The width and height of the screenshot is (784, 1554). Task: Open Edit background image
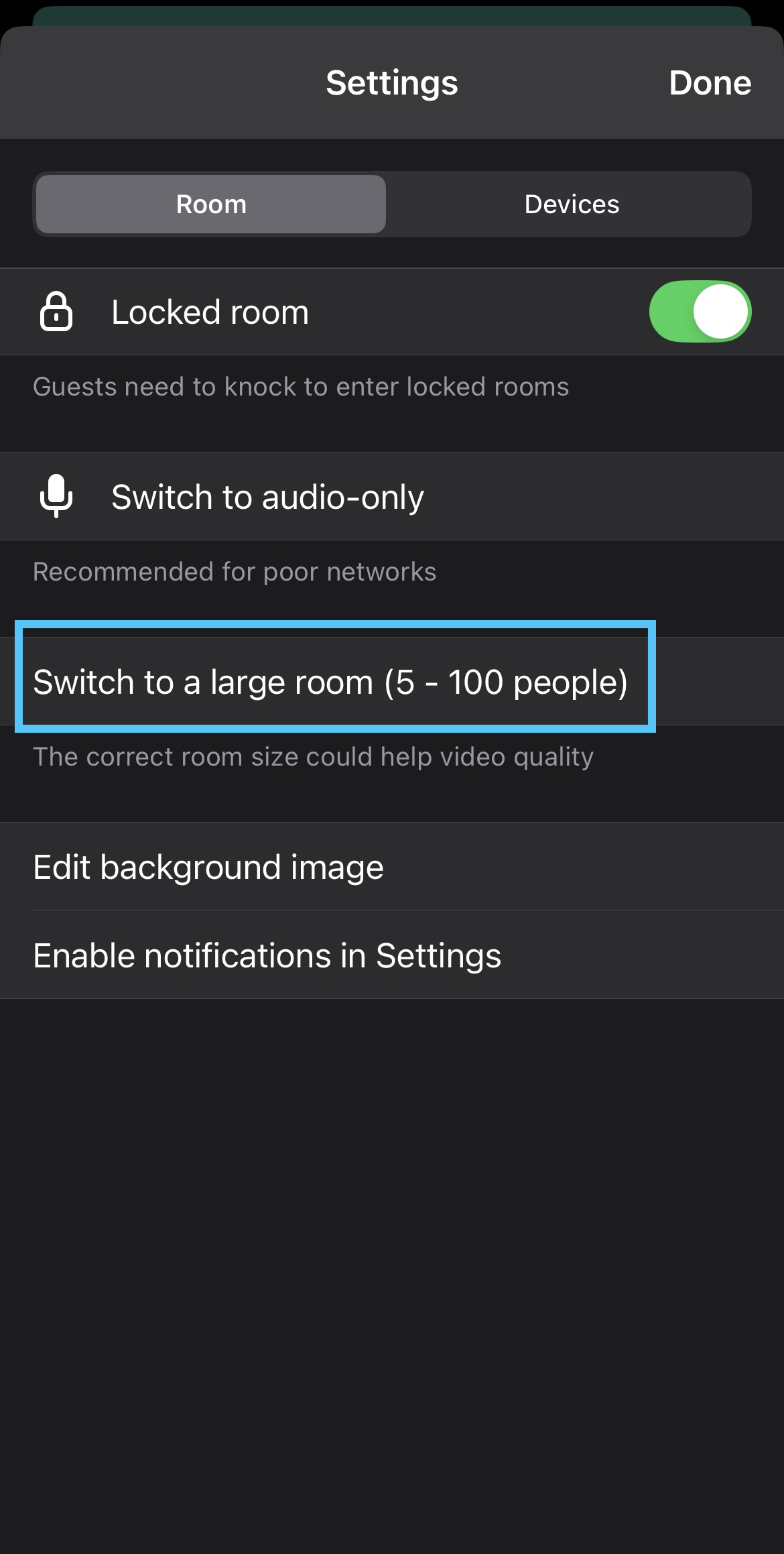pyautogui.click(x=208, y=867)
